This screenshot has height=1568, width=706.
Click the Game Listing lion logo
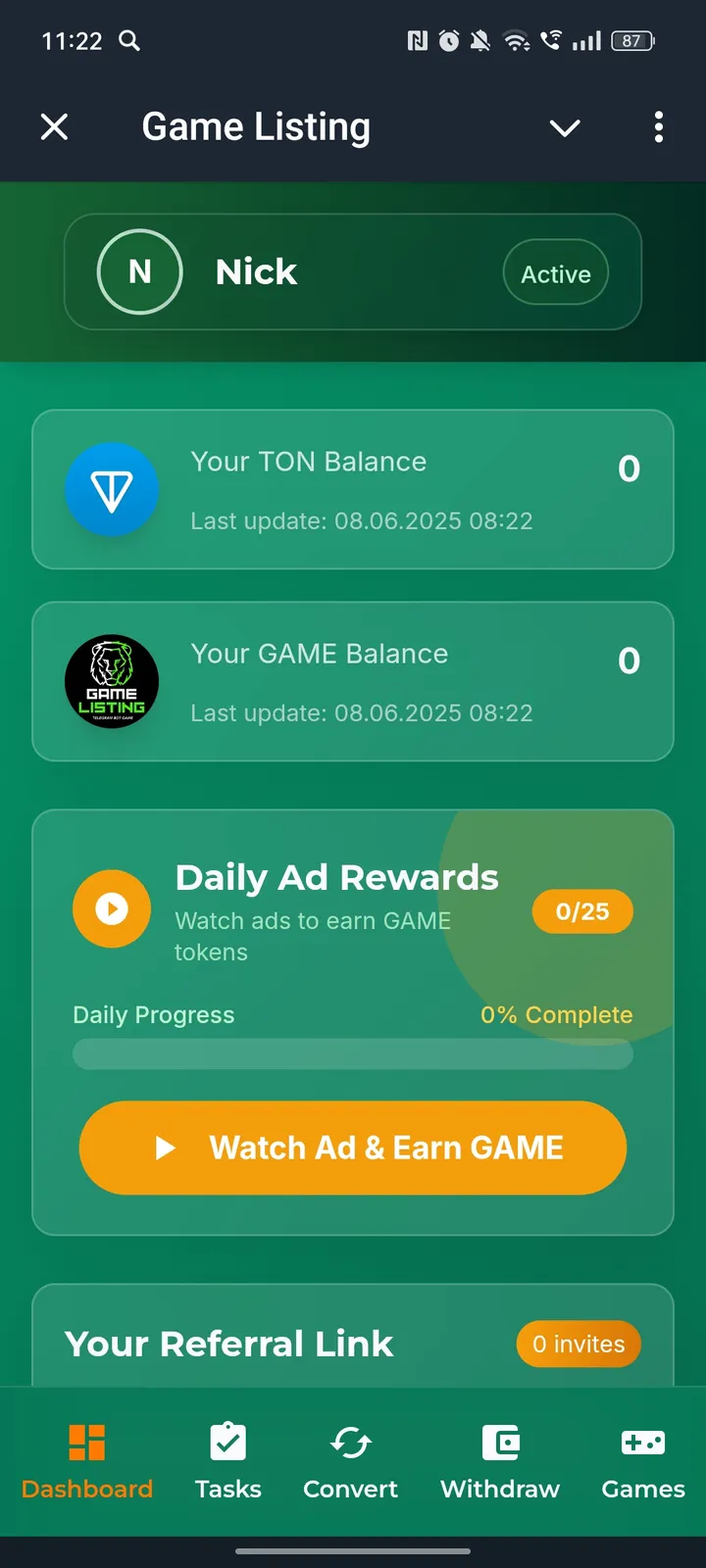point(112,681)
